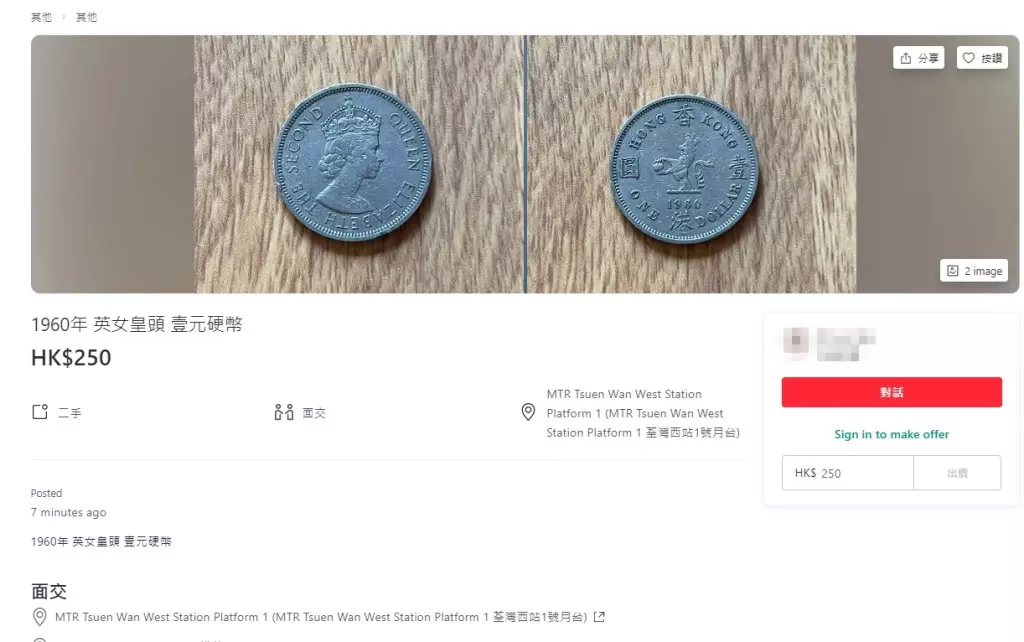Viewport: 1024px width, 642px height.
Task: Start a chat with the seller via 對話
Action: 891,392
